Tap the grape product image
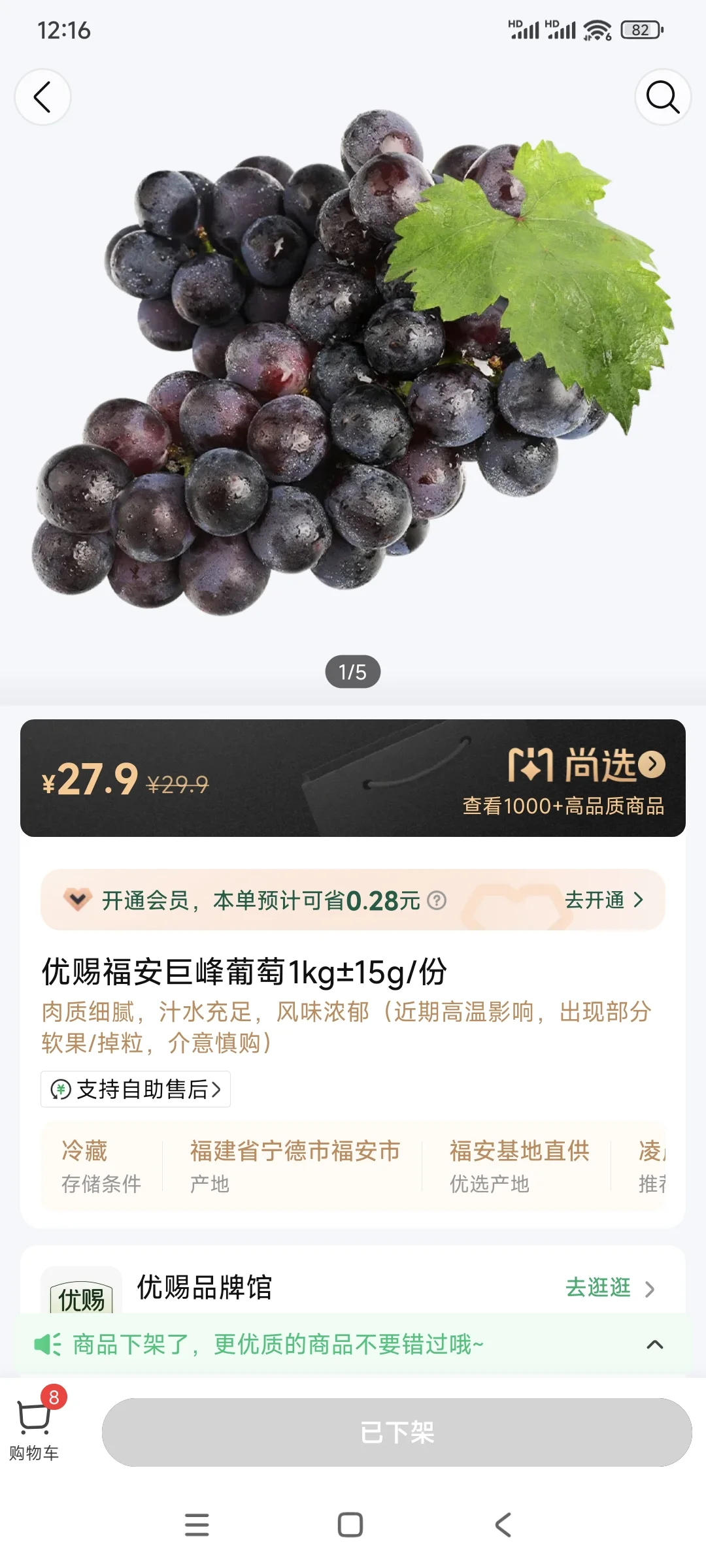The image size is (706, 1568). tap(353, 366)
